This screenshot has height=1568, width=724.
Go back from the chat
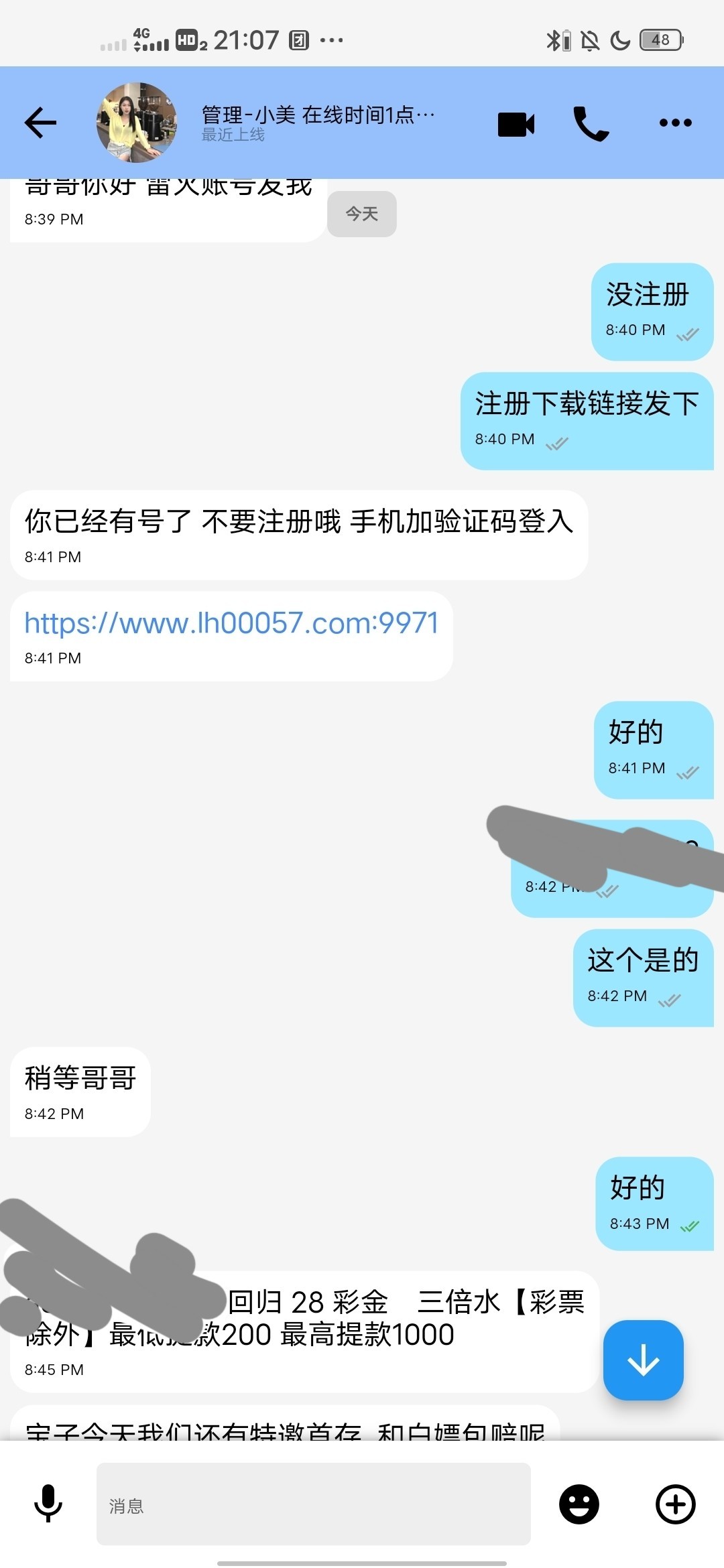click(x=40, y=123)
